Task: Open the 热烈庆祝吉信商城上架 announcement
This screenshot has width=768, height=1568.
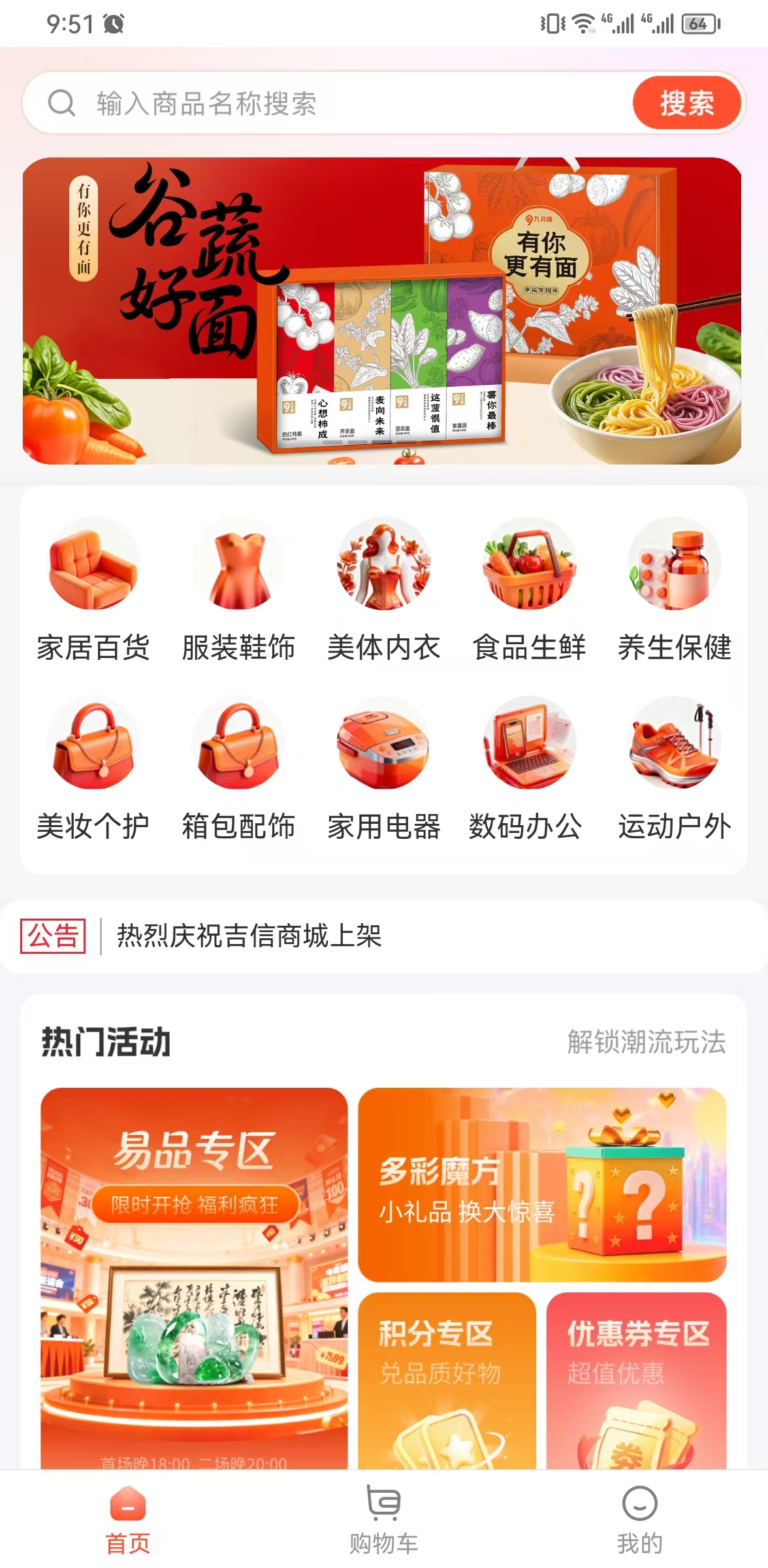Action: pos(249,936)
